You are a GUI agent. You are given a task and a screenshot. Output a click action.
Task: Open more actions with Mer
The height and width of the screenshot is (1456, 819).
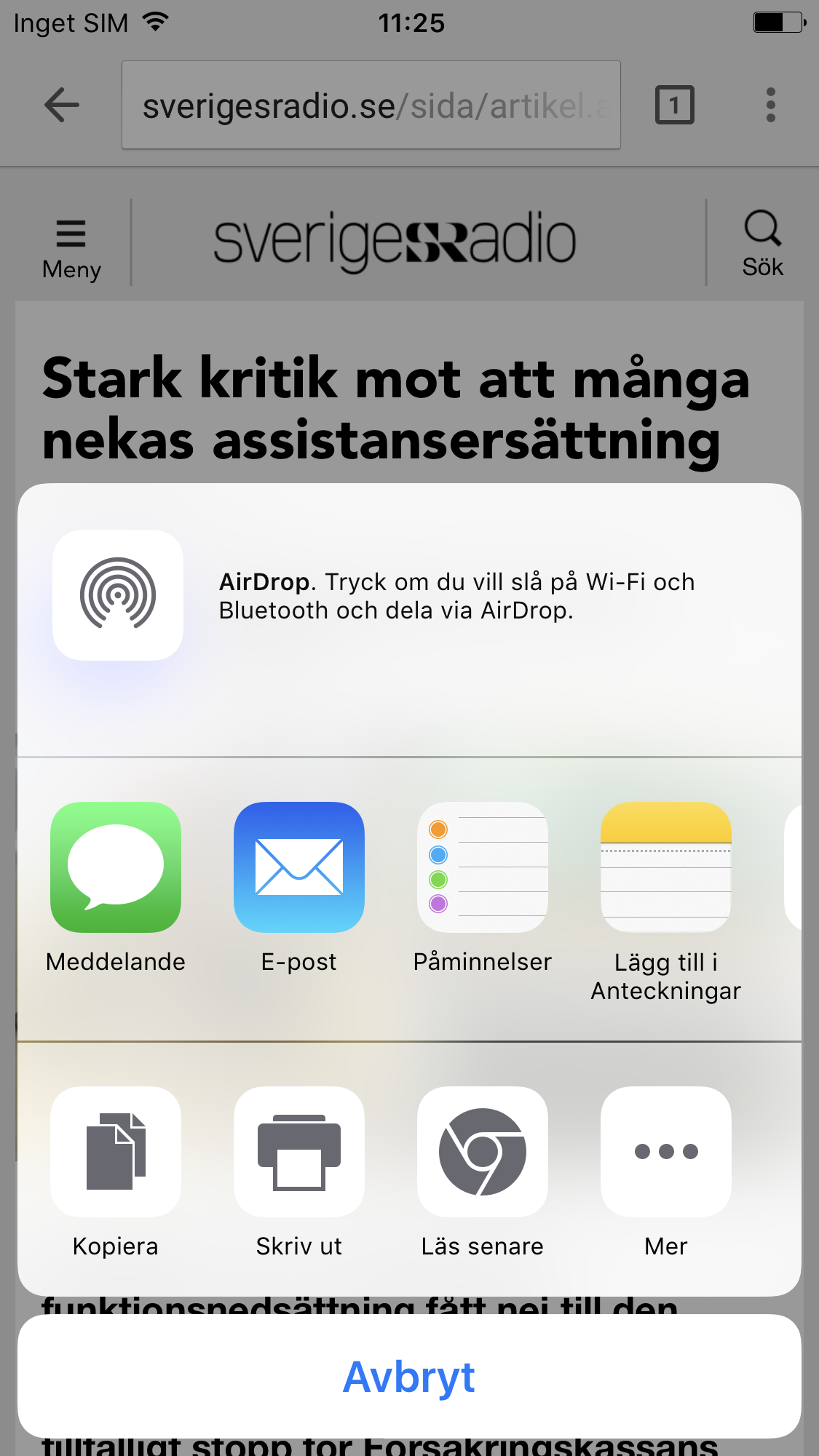(666, 1151)
